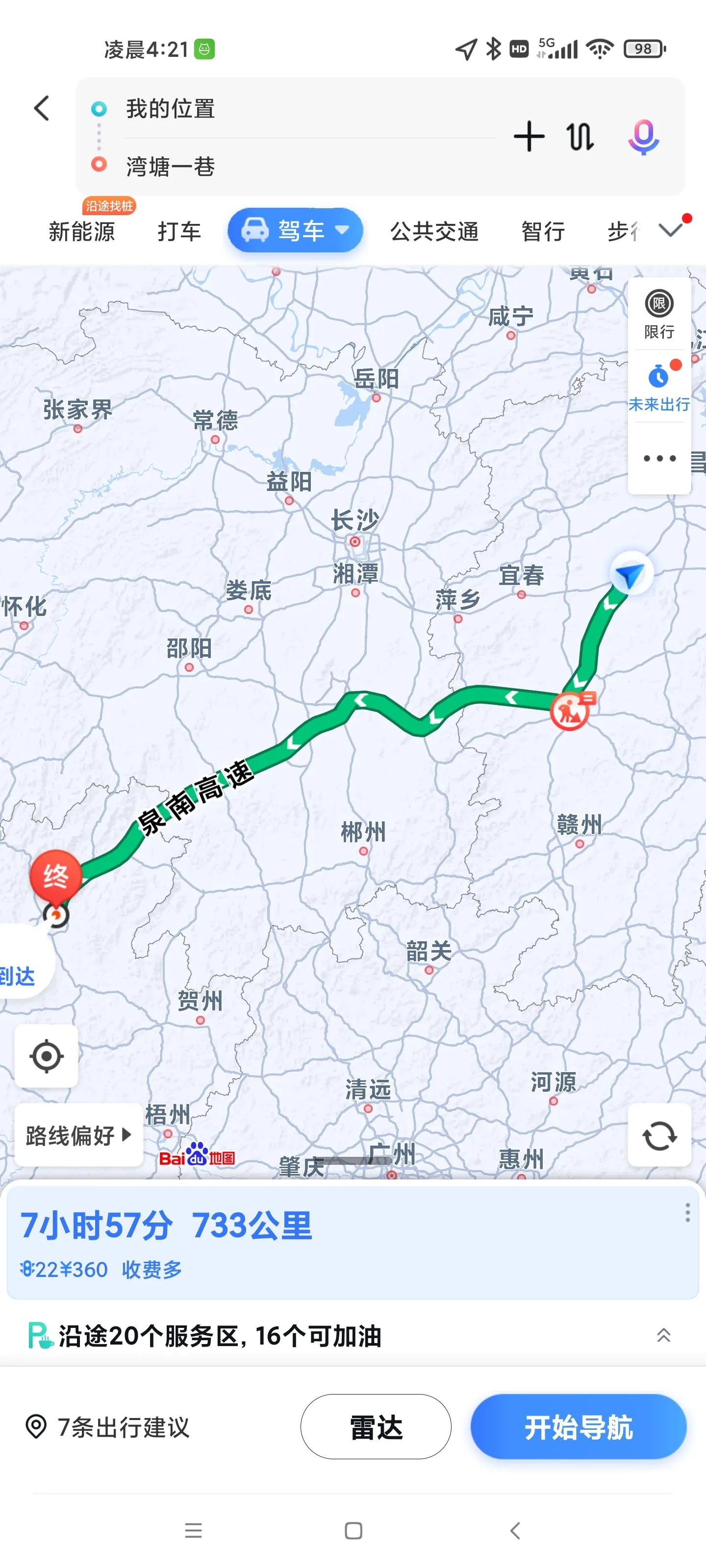Recenter the map on my location
The width and height of the screenshot is (706, 1568).
click(46, 1056)
